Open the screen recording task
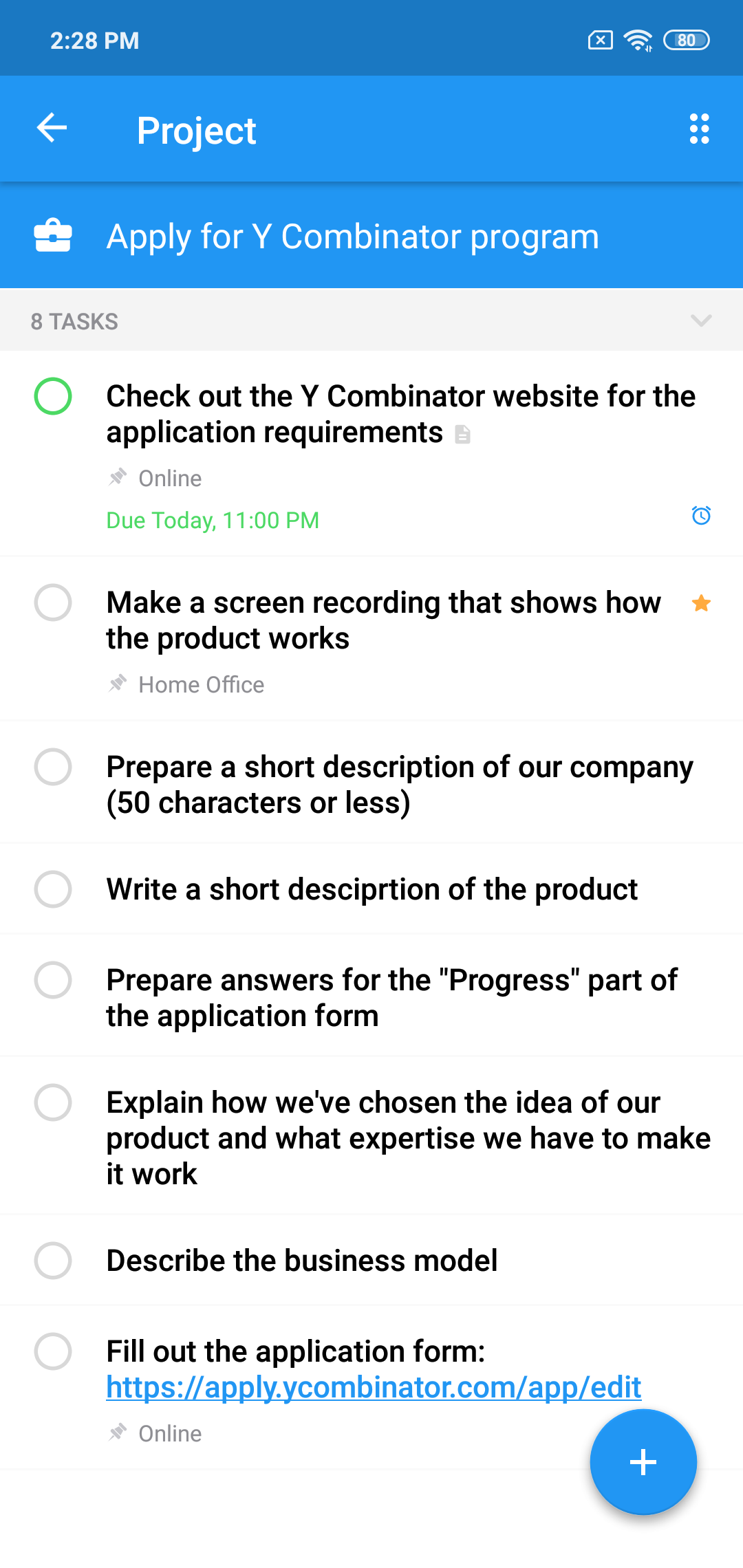 point(383,620)
